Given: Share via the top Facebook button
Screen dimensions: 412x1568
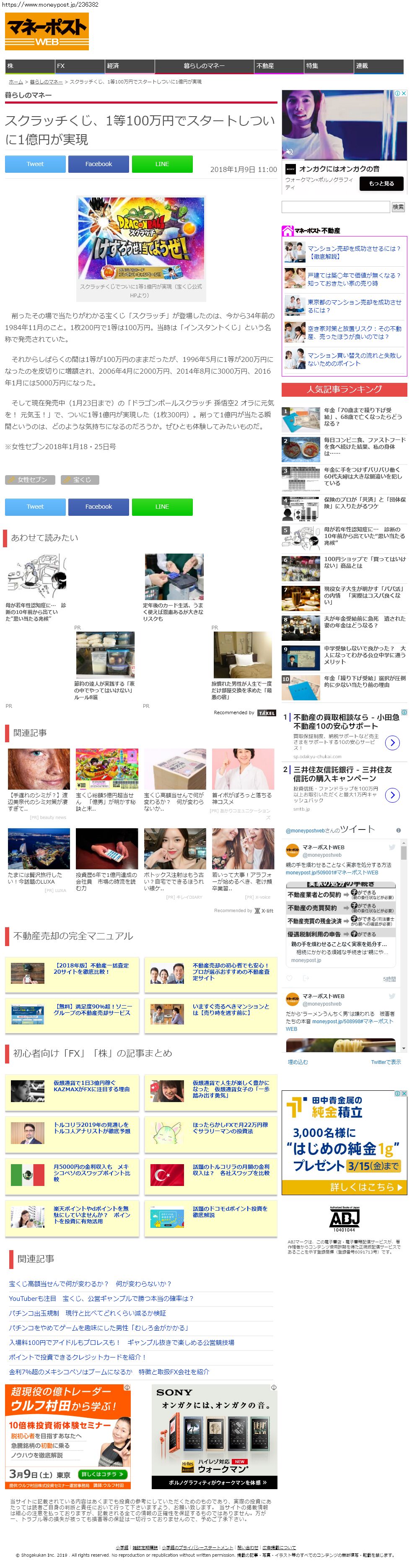Looking at the screenshot, I should 98,164.
